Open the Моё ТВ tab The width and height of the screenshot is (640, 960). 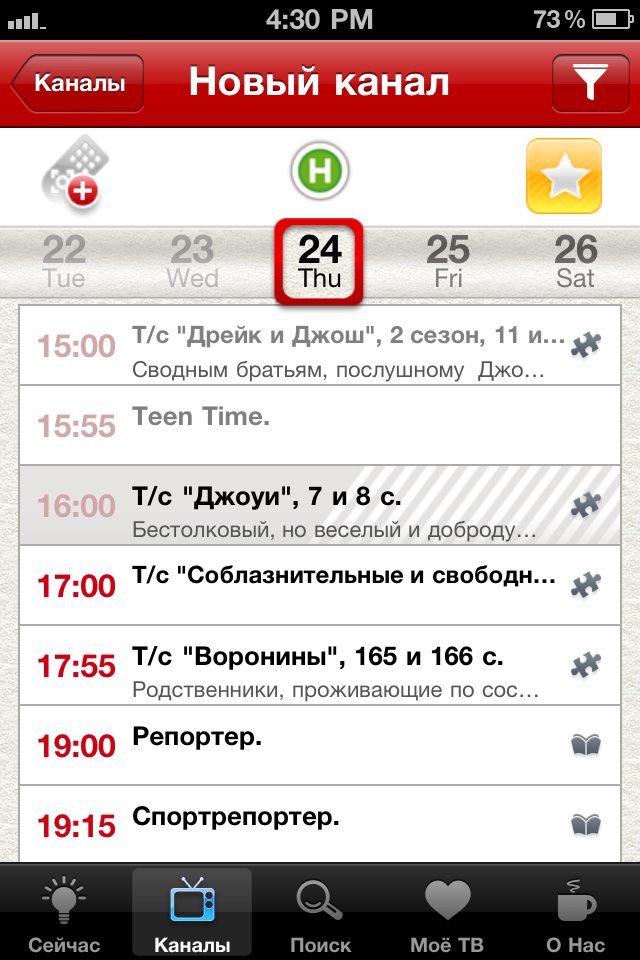coord(447,914)
